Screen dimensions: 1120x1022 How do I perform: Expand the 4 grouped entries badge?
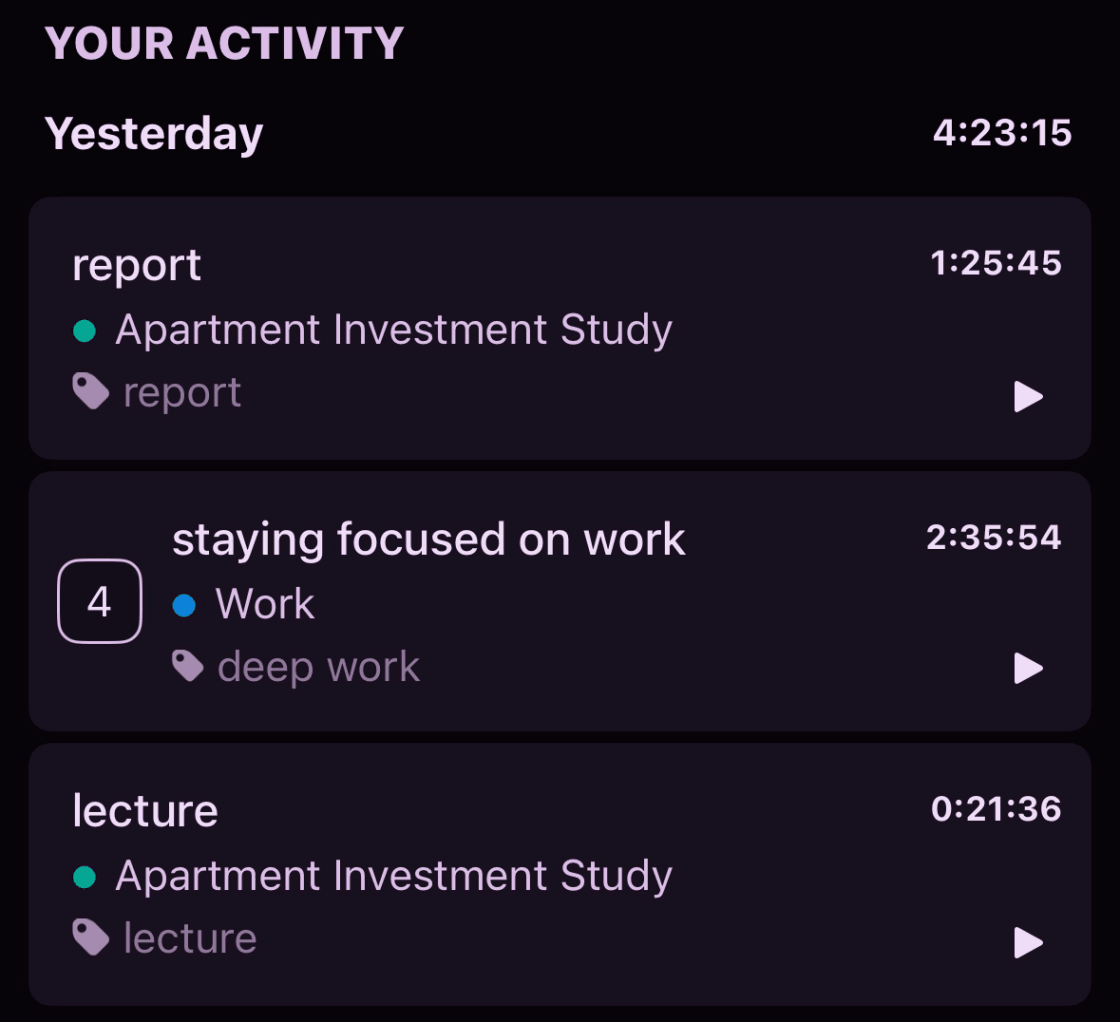(x=99, y=602)
